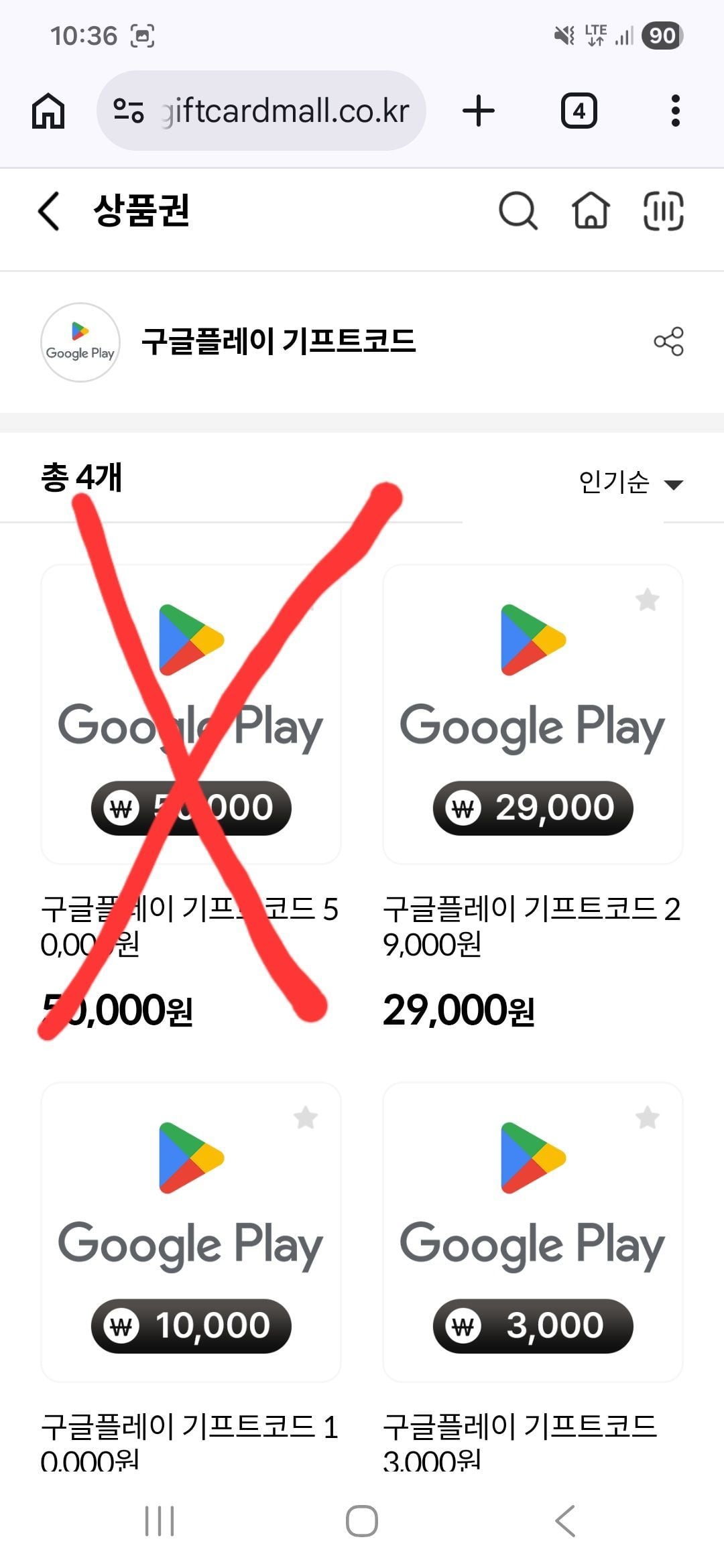Open the 3,000원 Google Play gift code
The width and height of the screenshot is (724, 1568).
[532, 1233]
